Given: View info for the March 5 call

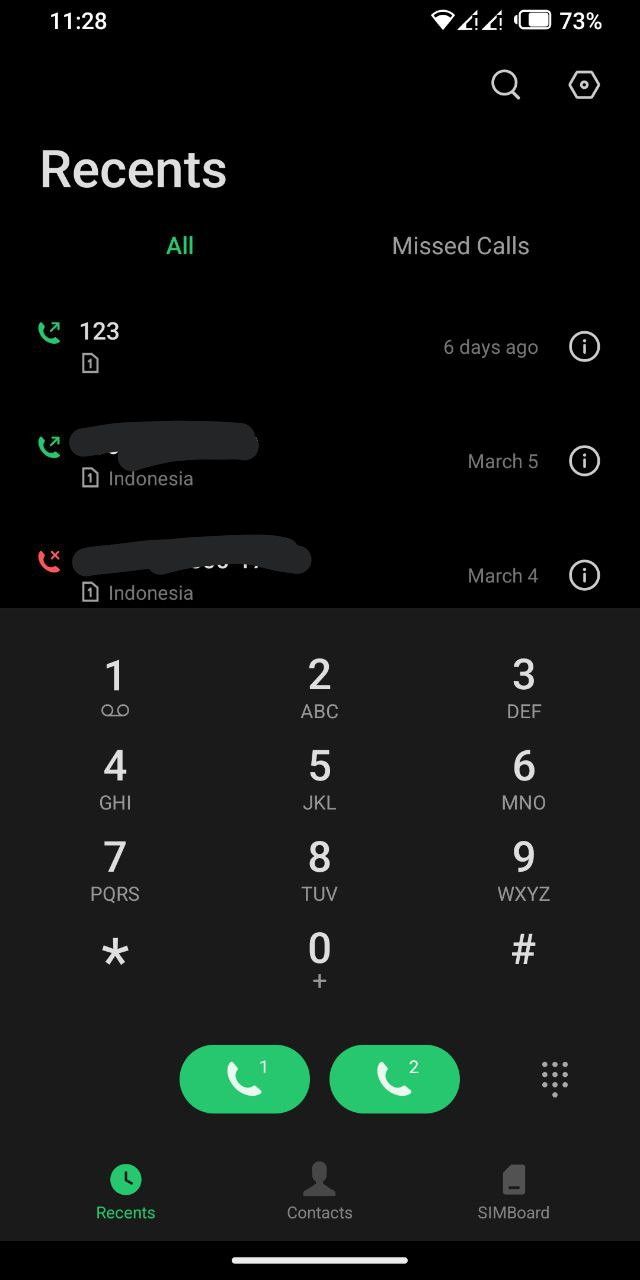Looking at the screenshot, I should click(584, 461).
